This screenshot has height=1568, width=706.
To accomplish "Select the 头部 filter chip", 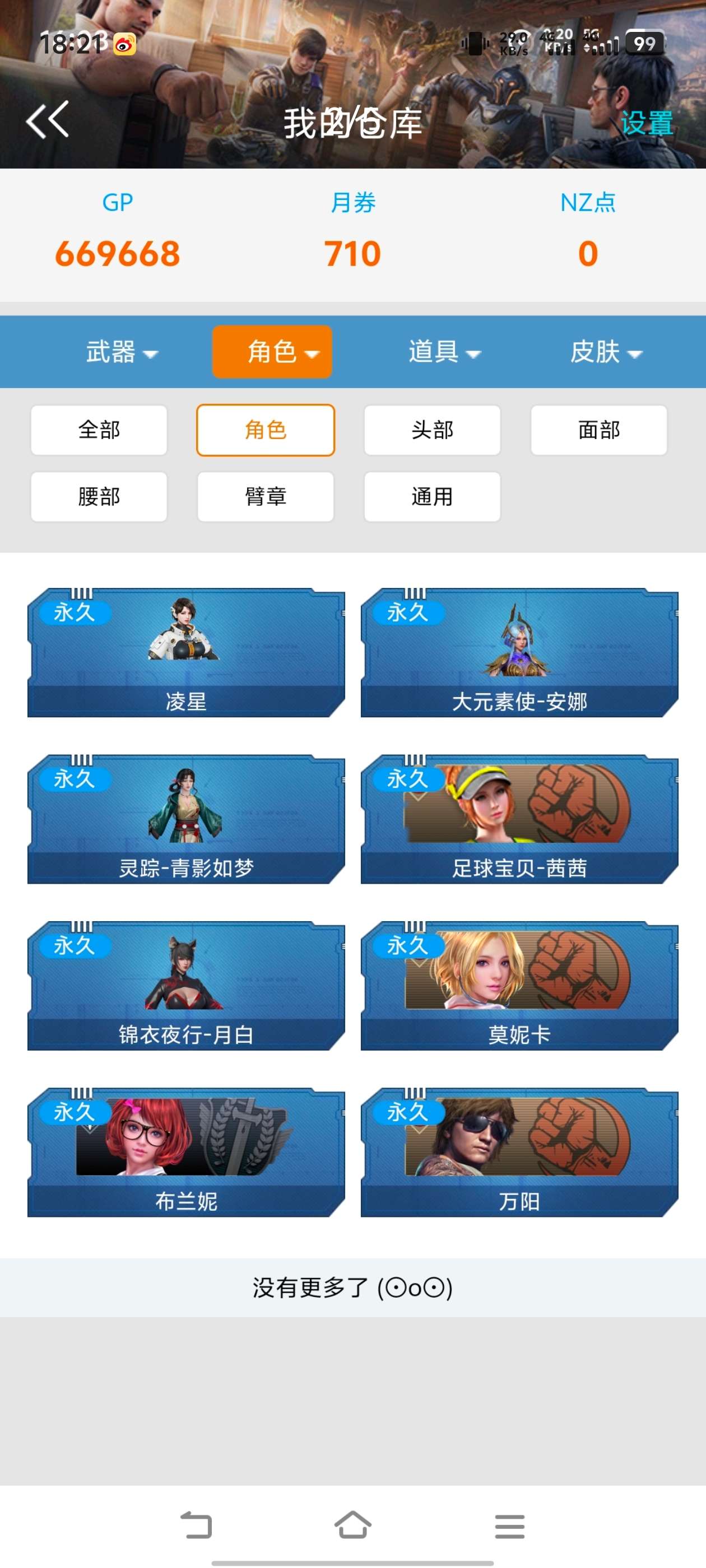I will 432,430.
